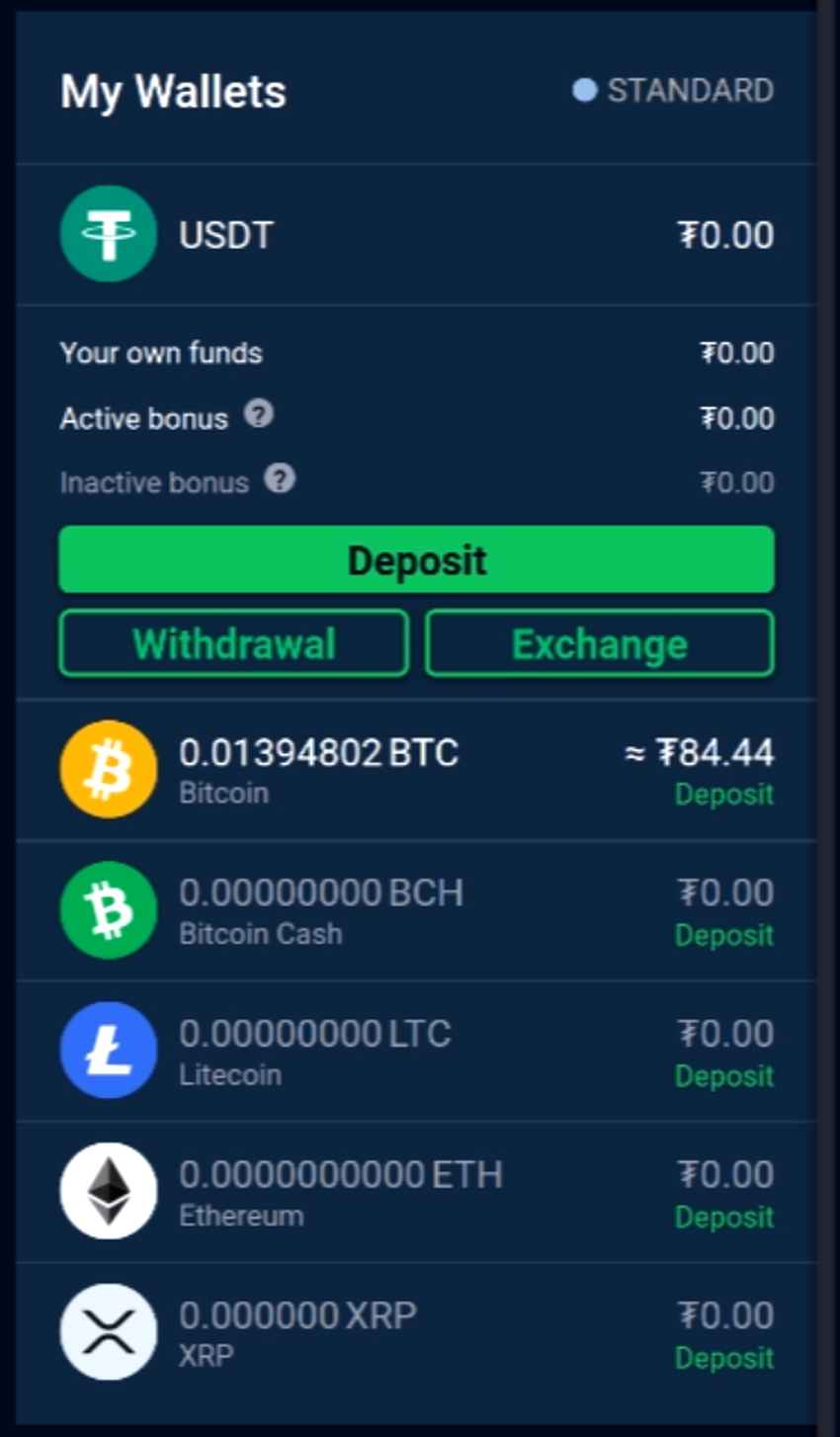Deposit into the XRP wallet

click(x=723, y=1359)
